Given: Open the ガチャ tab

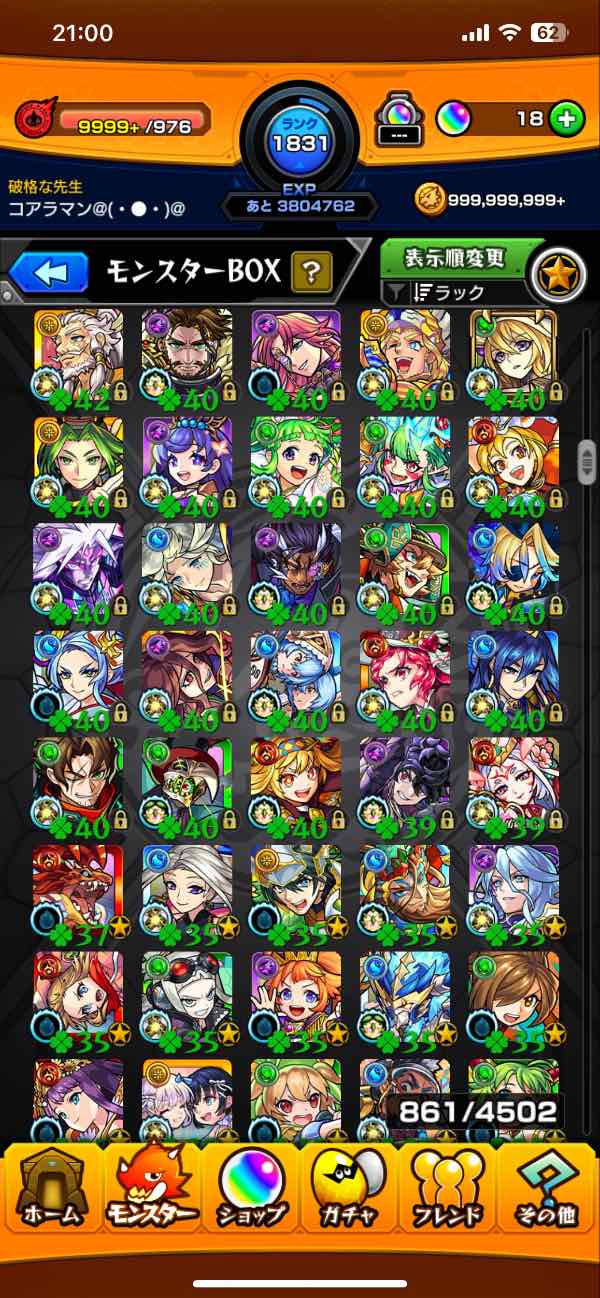Looking at the screenshot, I should pos(349,1190).
